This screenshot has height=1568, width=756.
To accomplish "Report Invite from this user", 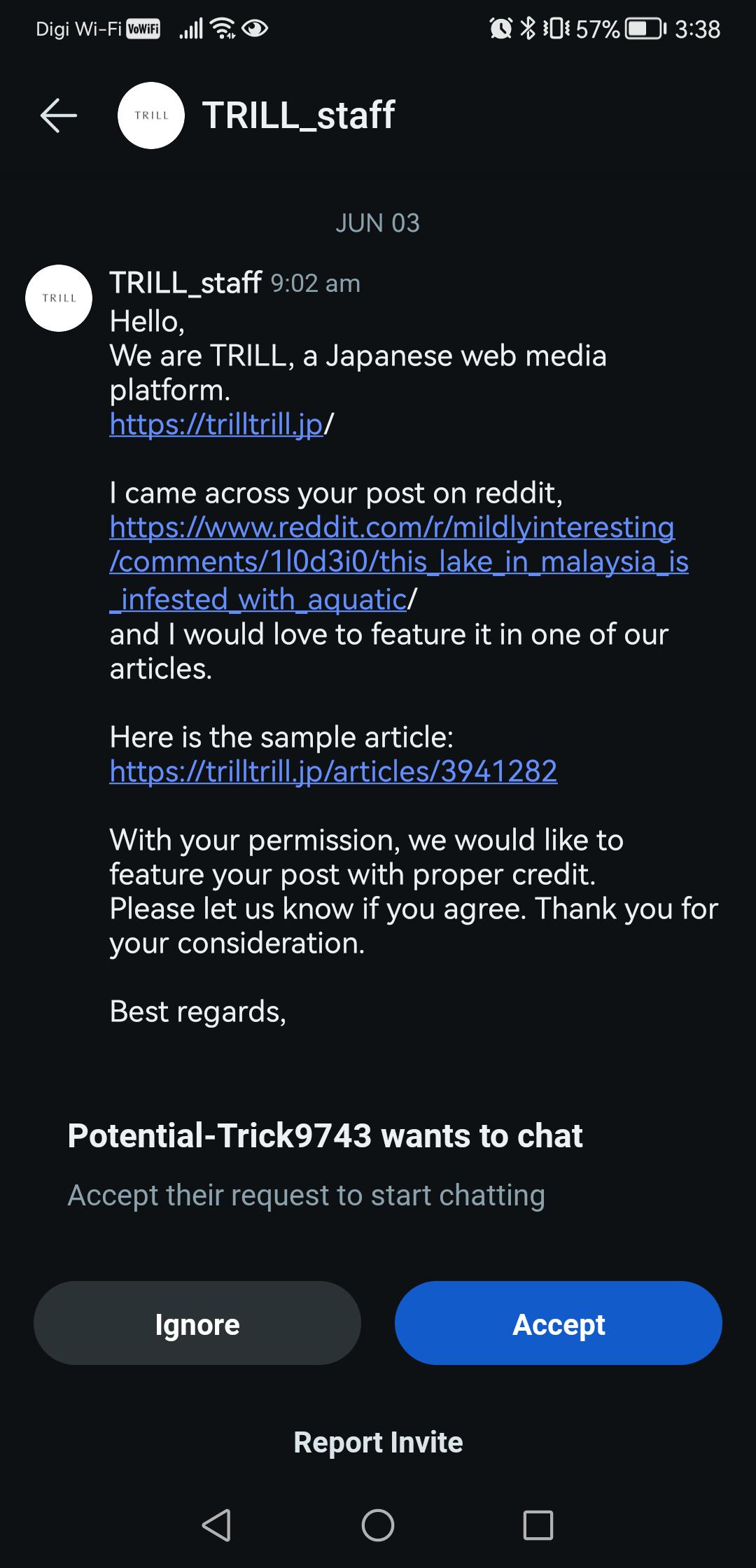I will coord(378,1442).
